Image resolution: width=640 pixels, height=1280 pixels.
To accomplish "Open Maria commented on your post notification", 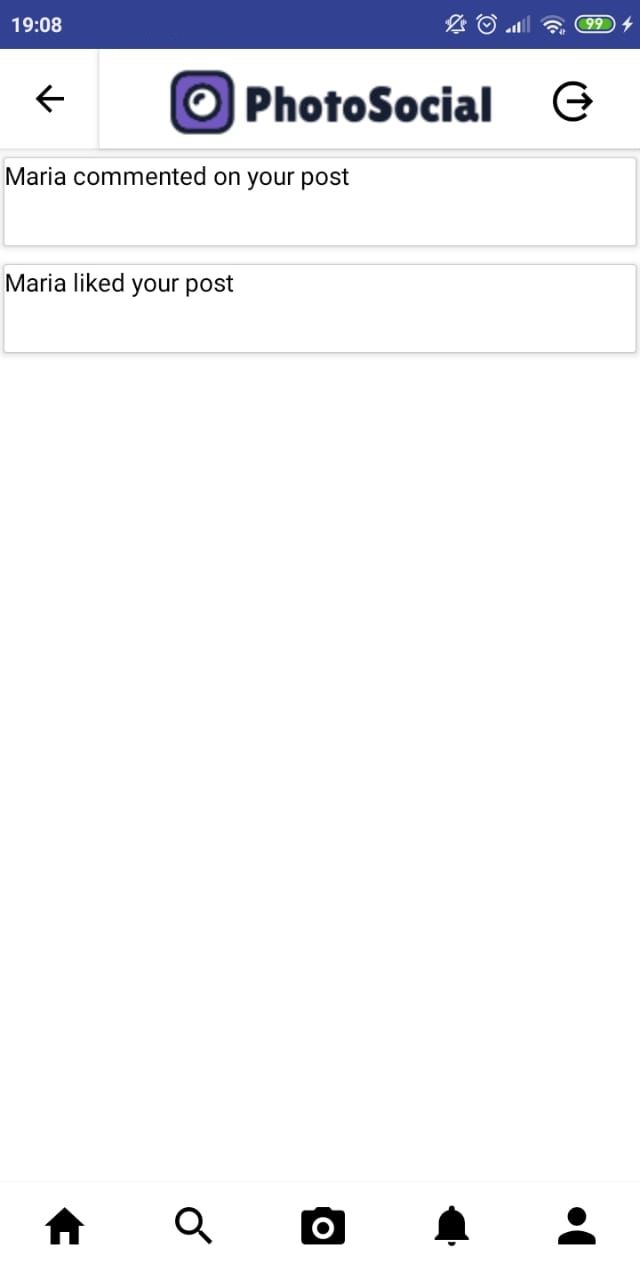I will [x=320, y=201].
